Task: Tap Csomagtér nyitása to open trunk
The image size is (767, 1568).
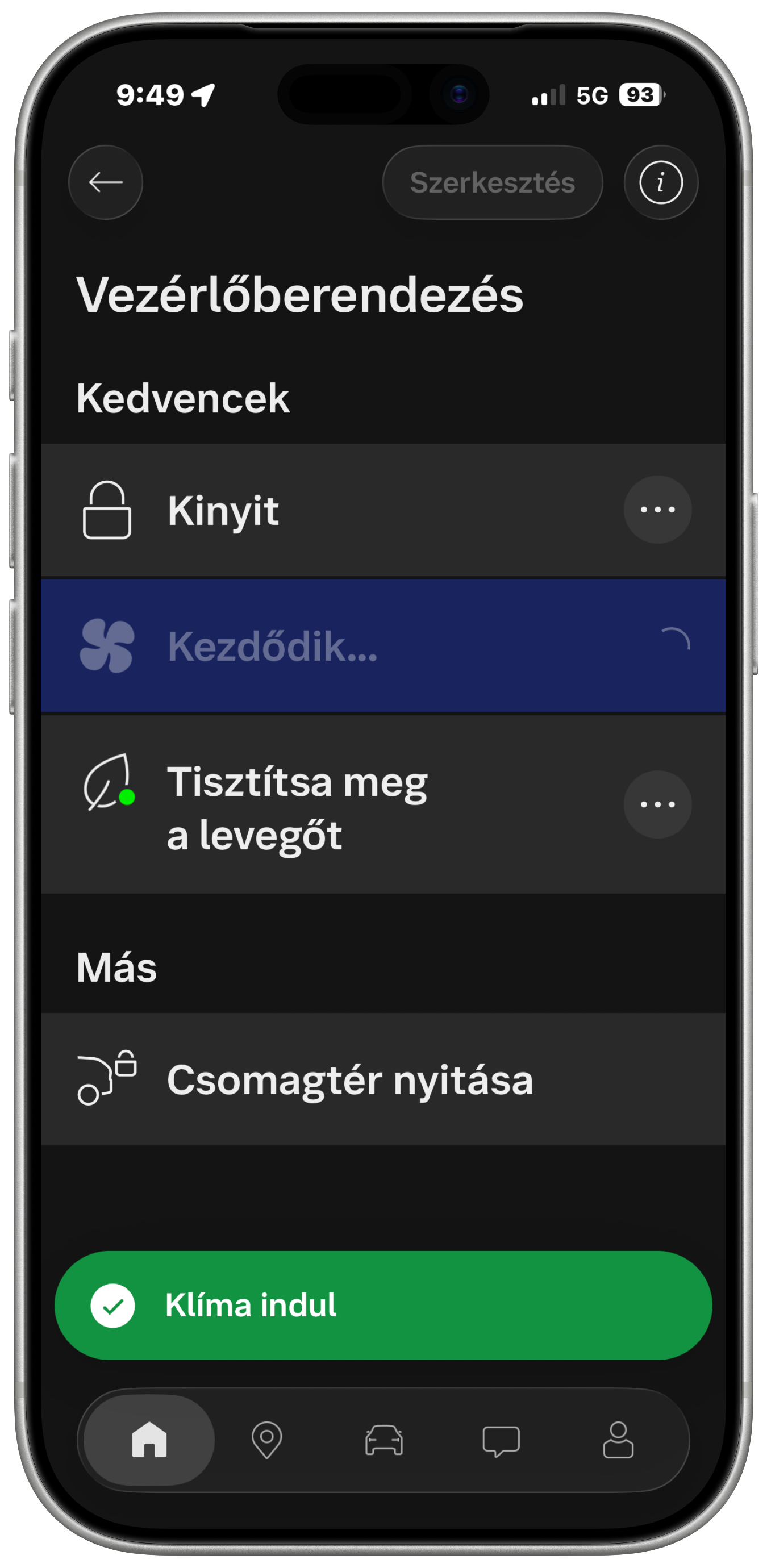Action: pyautogui.click(x=383, y=1079)
